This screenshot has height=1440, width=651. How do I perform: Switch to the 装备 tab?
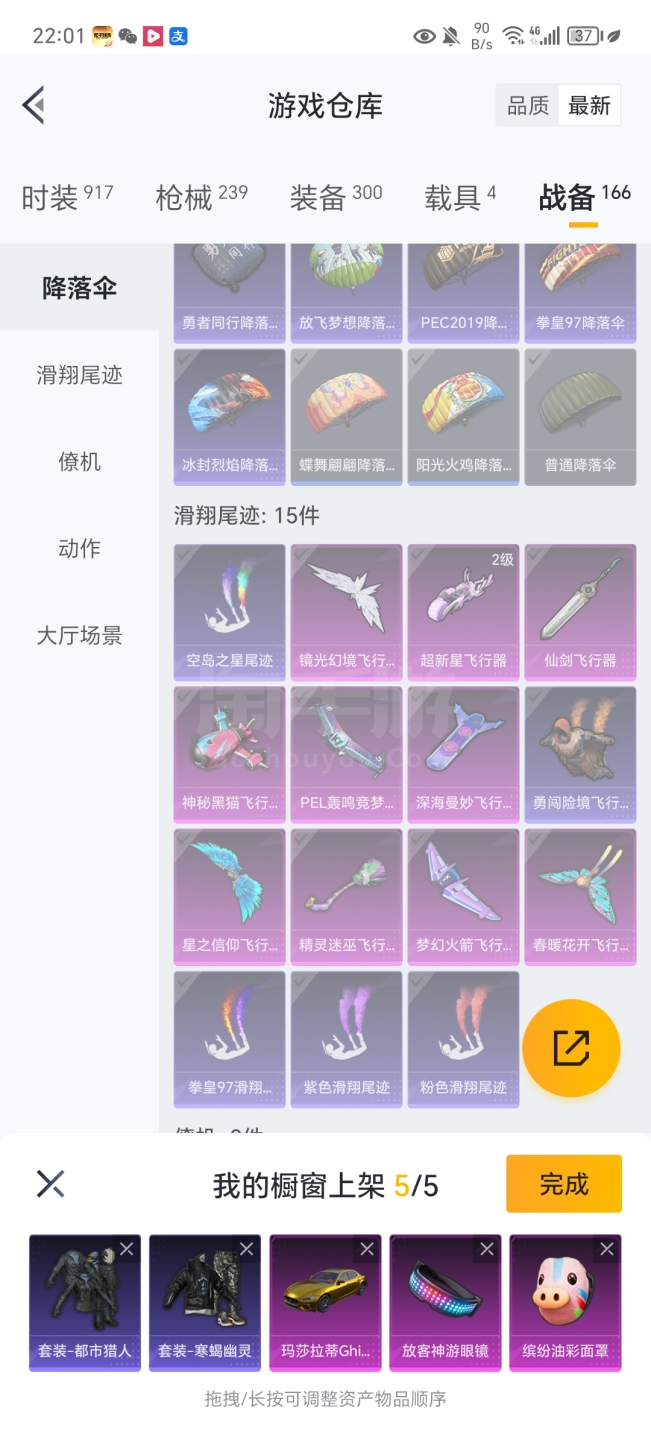335,197
